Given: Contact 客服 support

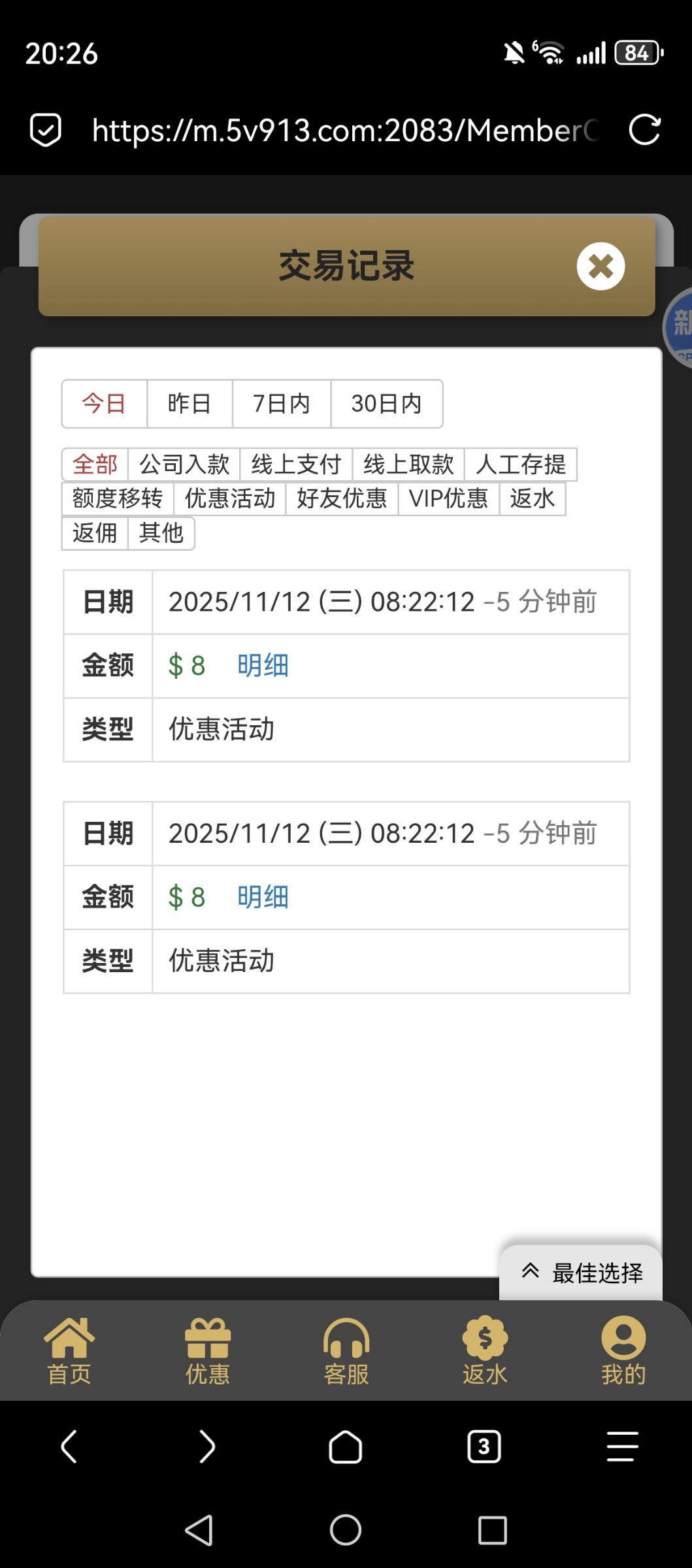Looking at the screenshot, I should pyautogui.click(x=346, y=1350).
